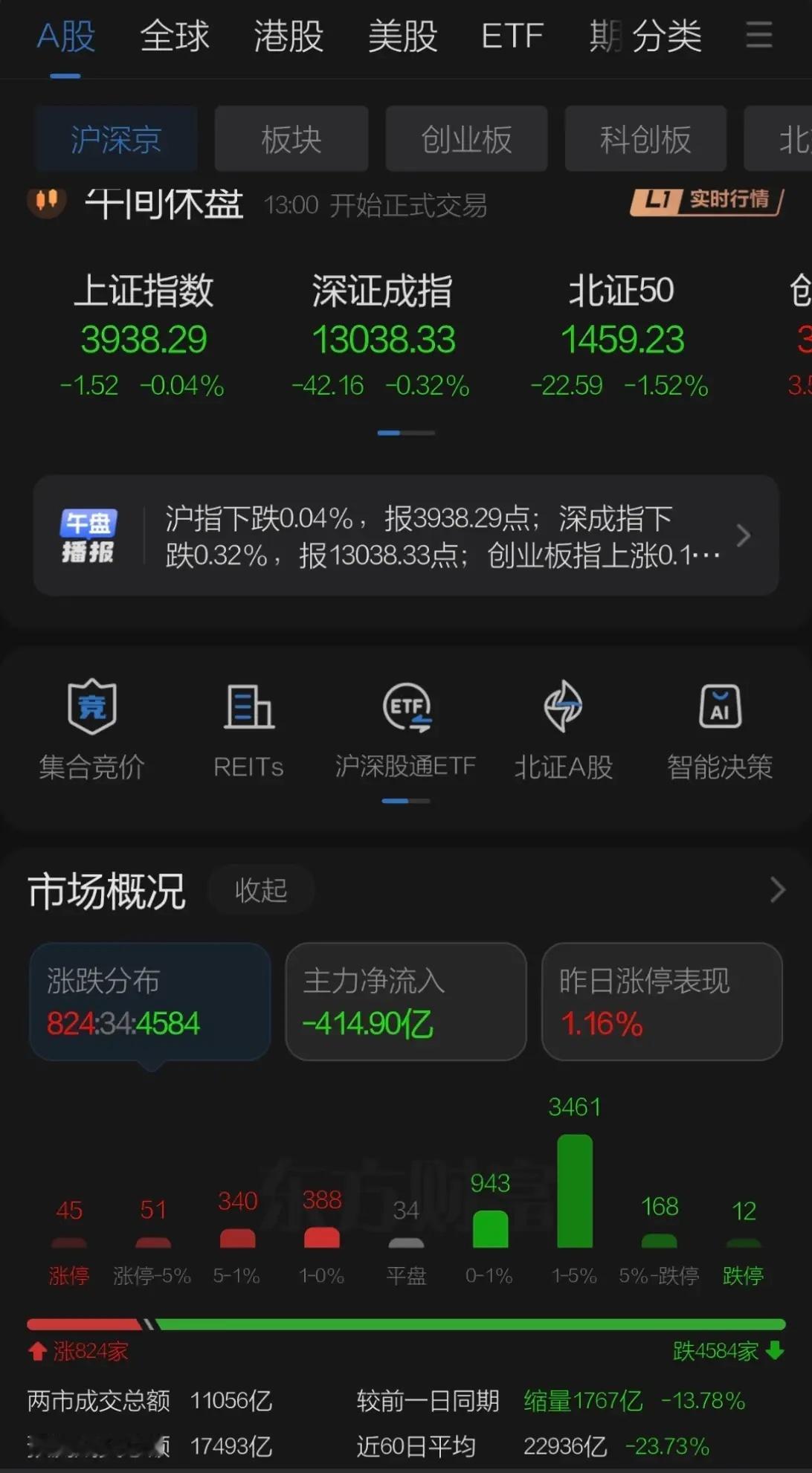Open 智能决策 AI shortcut
812x1473 pixels.
(720, 729)
